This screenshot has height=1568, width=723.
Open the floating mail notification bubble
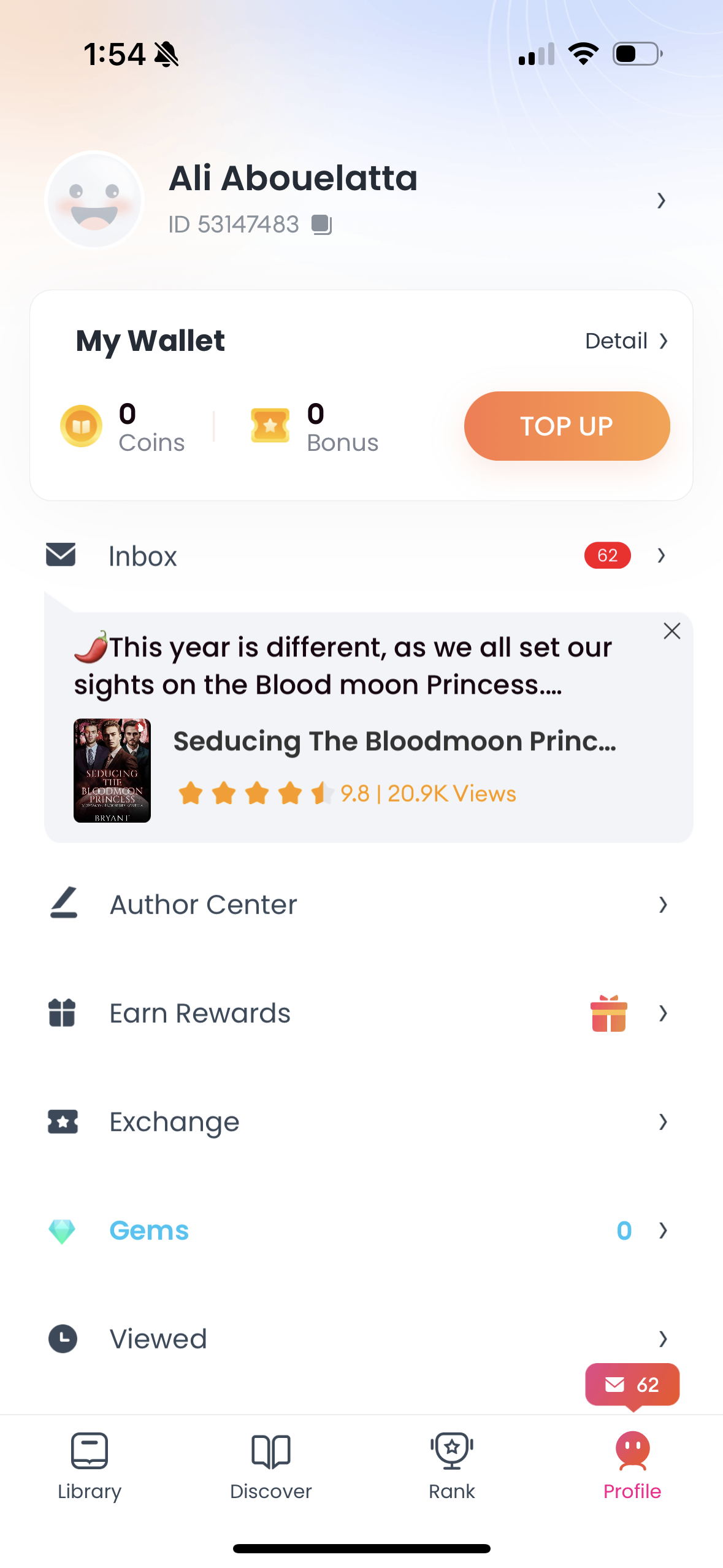[632, 1385]
